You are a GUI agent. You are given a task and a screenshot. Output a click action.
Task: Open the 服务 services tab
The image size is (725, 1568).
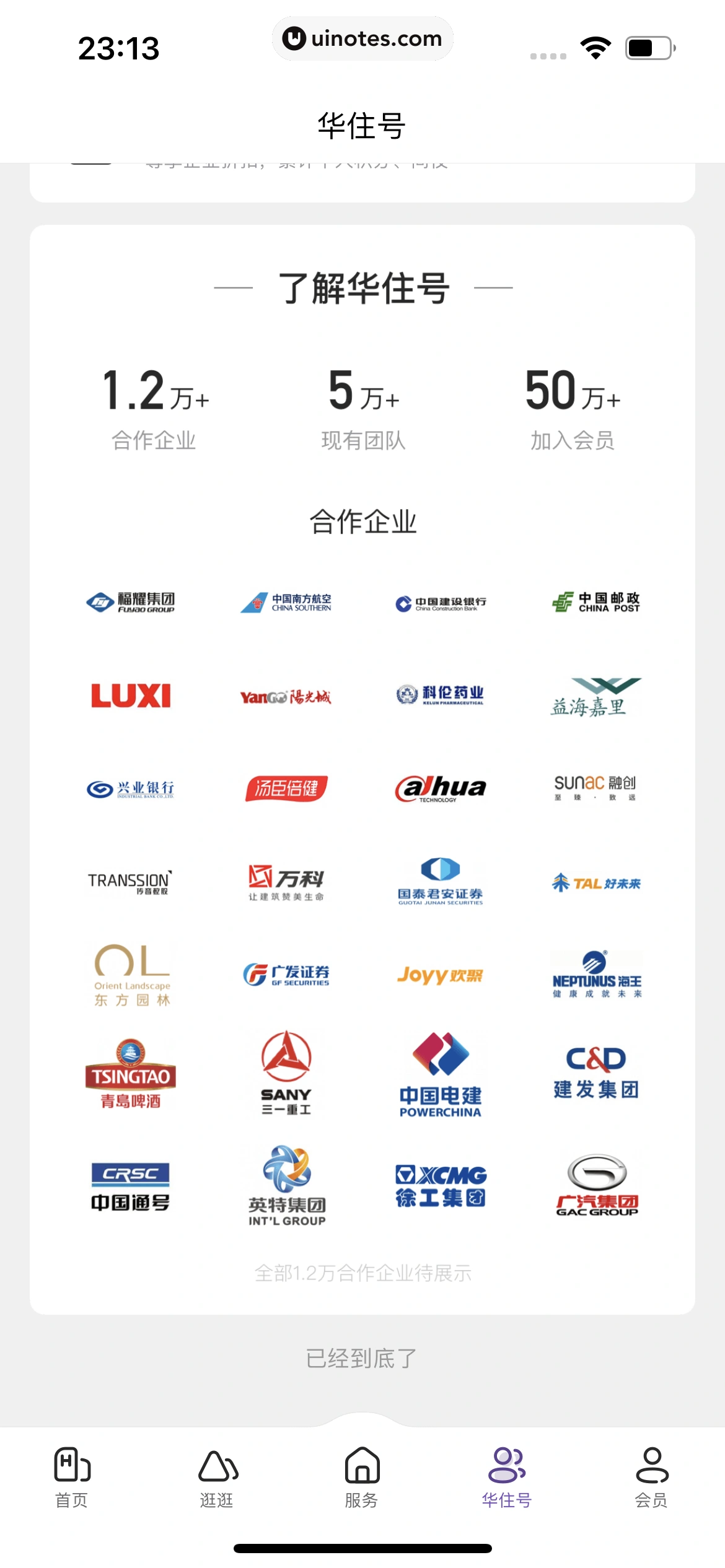362,1476
